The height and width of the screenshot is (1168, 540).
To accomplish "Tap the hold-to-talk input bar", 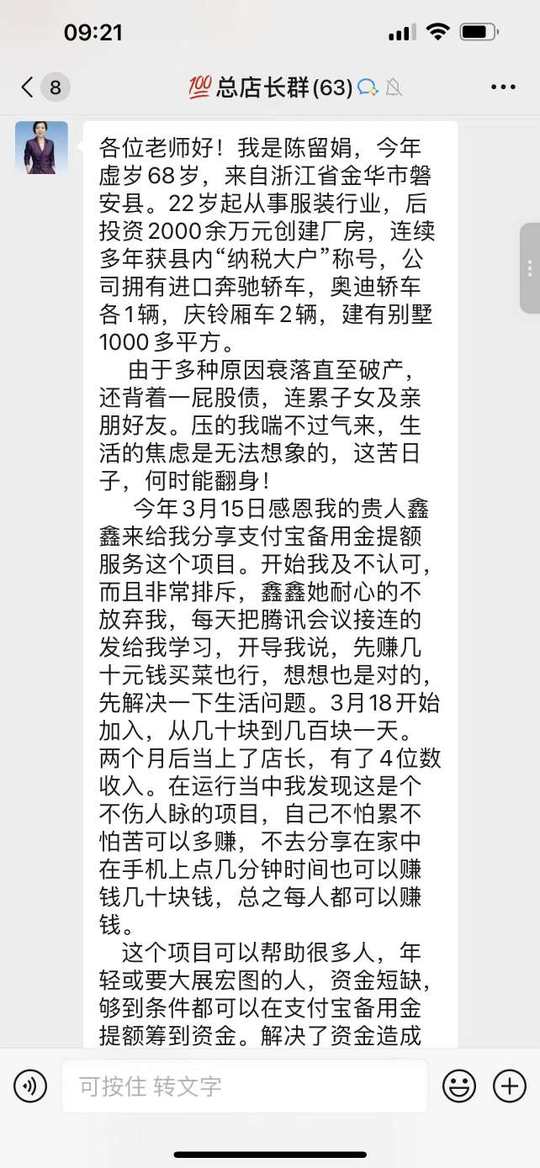I will 245,1087.
